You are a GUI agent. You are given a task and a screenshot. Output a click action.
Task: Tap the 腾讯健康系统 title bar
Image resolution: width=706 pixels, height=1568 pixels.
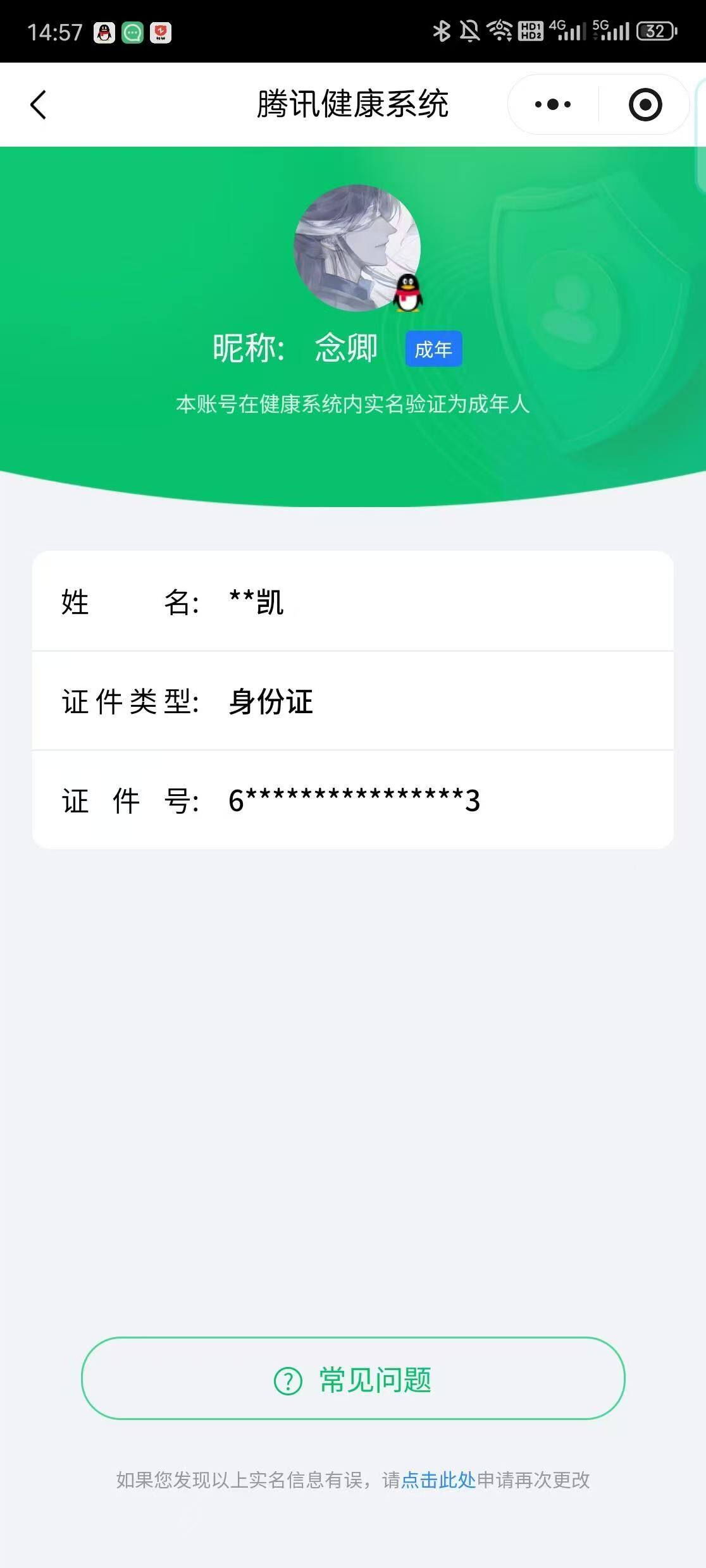coord(353,104)
